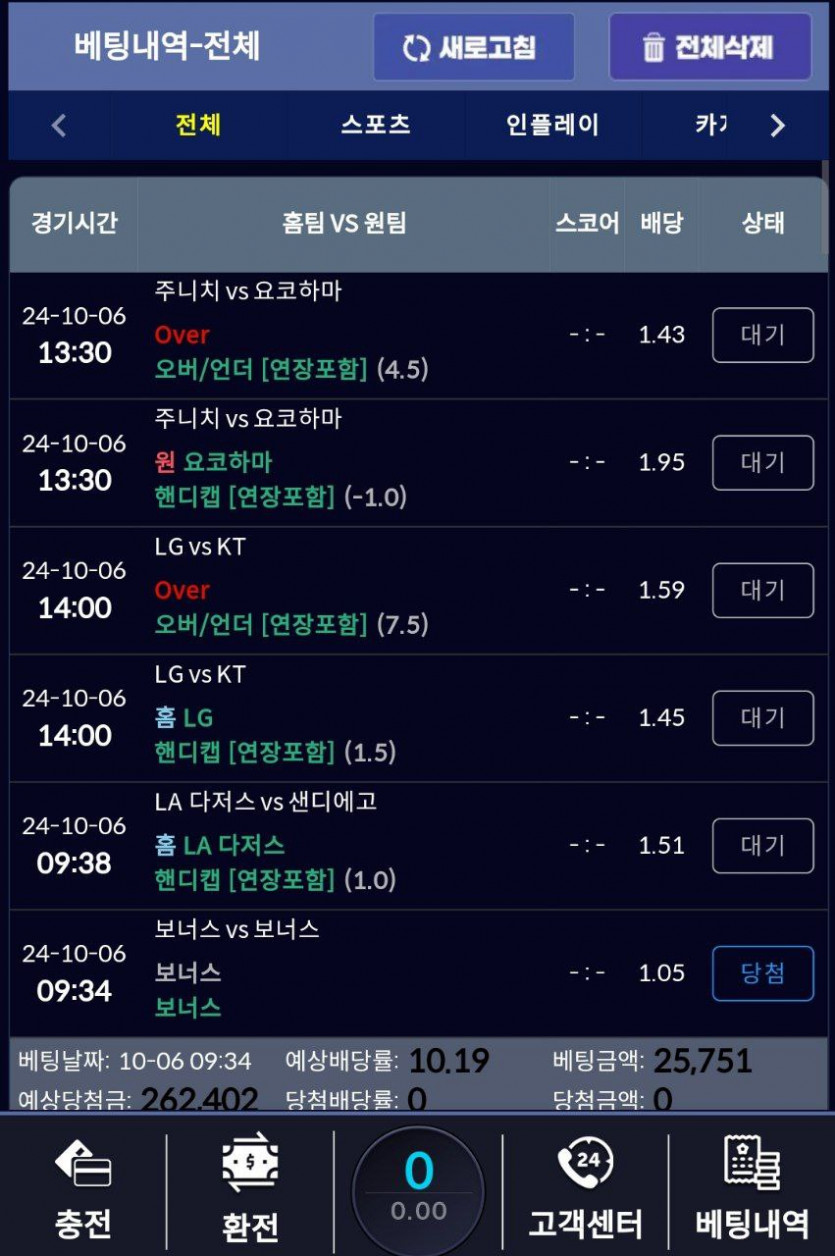
Task: Open 환전 in bottom navigation
Action: click(x=250, y=1190)
